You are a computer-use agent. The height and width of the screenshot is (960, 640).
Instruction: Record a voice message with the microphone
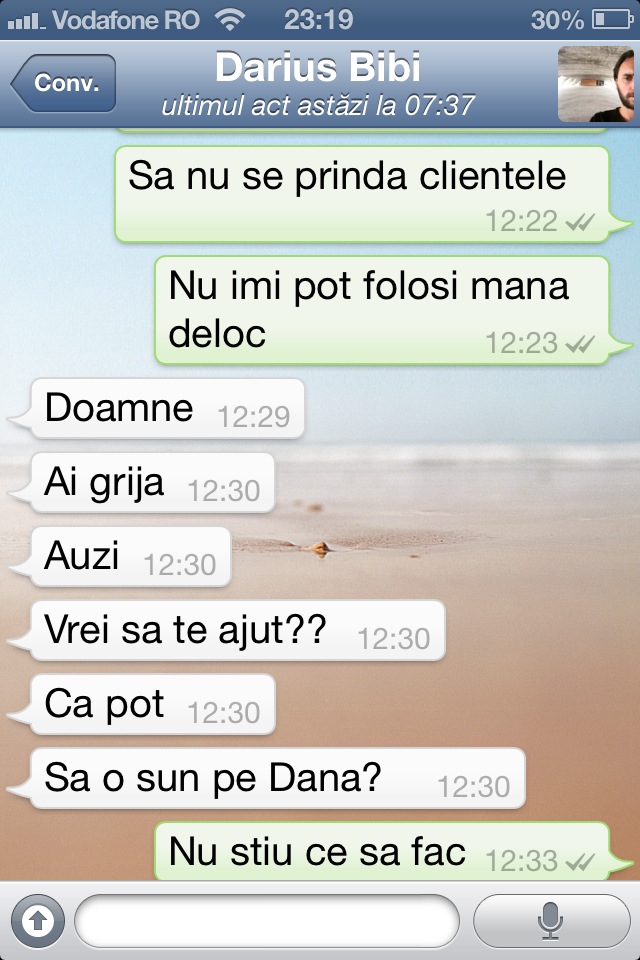tap(549, 920)
